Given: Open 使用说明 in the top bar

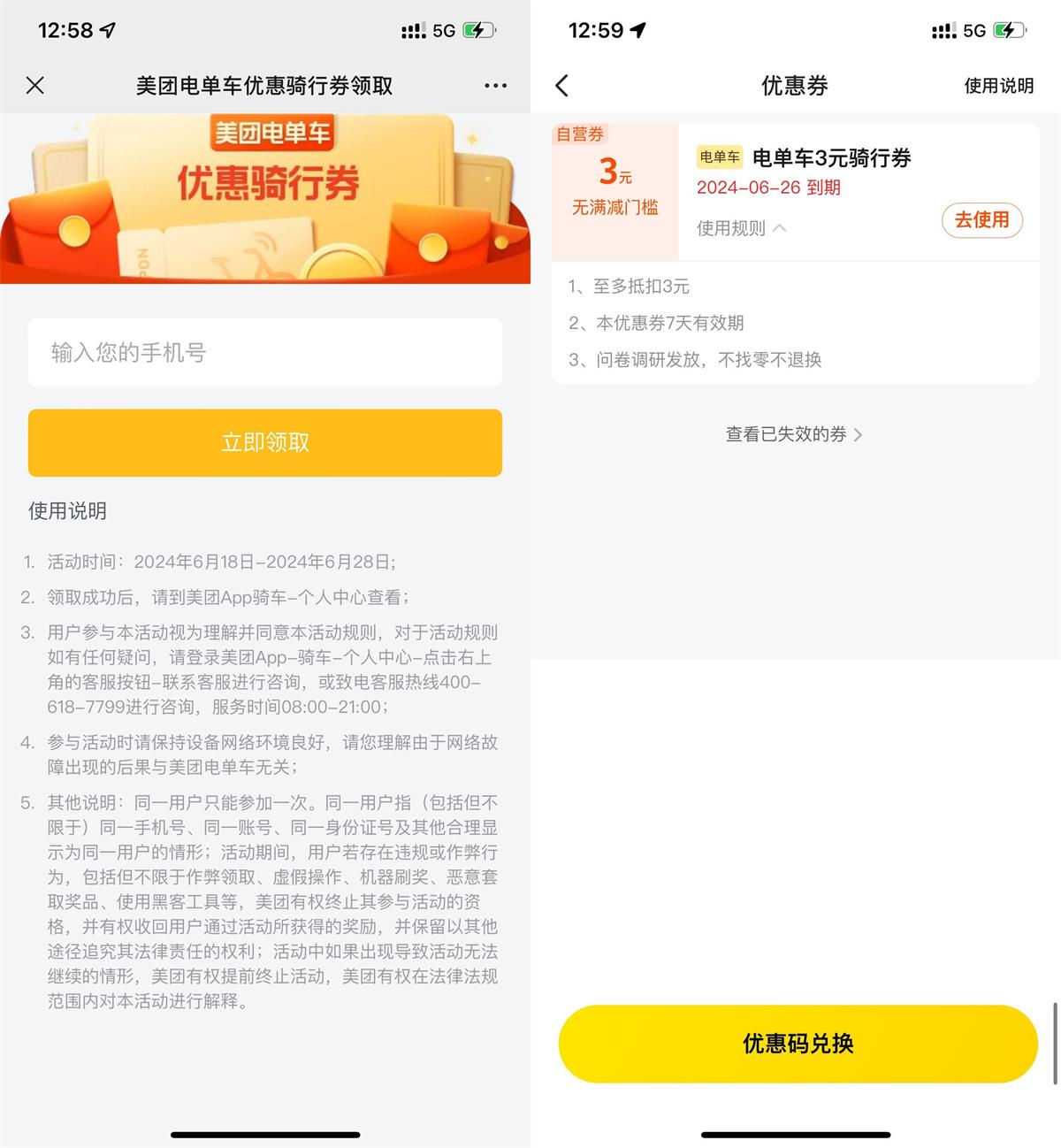Looking at the screenshot, I should point(998,86).
